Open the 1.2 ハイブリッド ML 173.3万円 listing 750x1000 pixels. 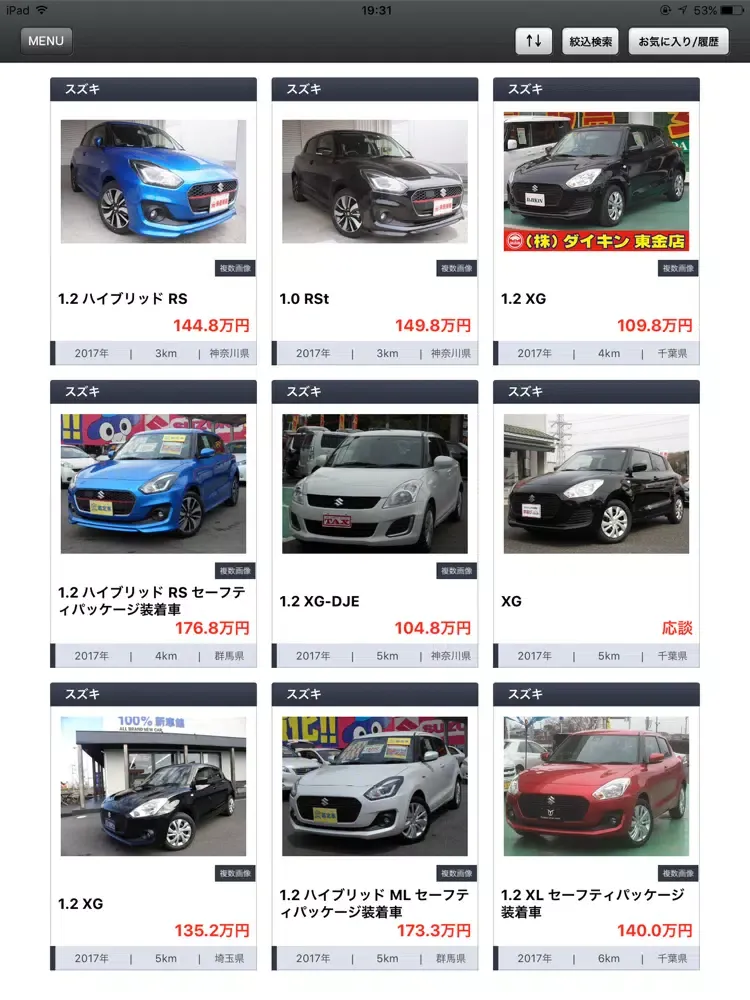(x=375, y=825)
